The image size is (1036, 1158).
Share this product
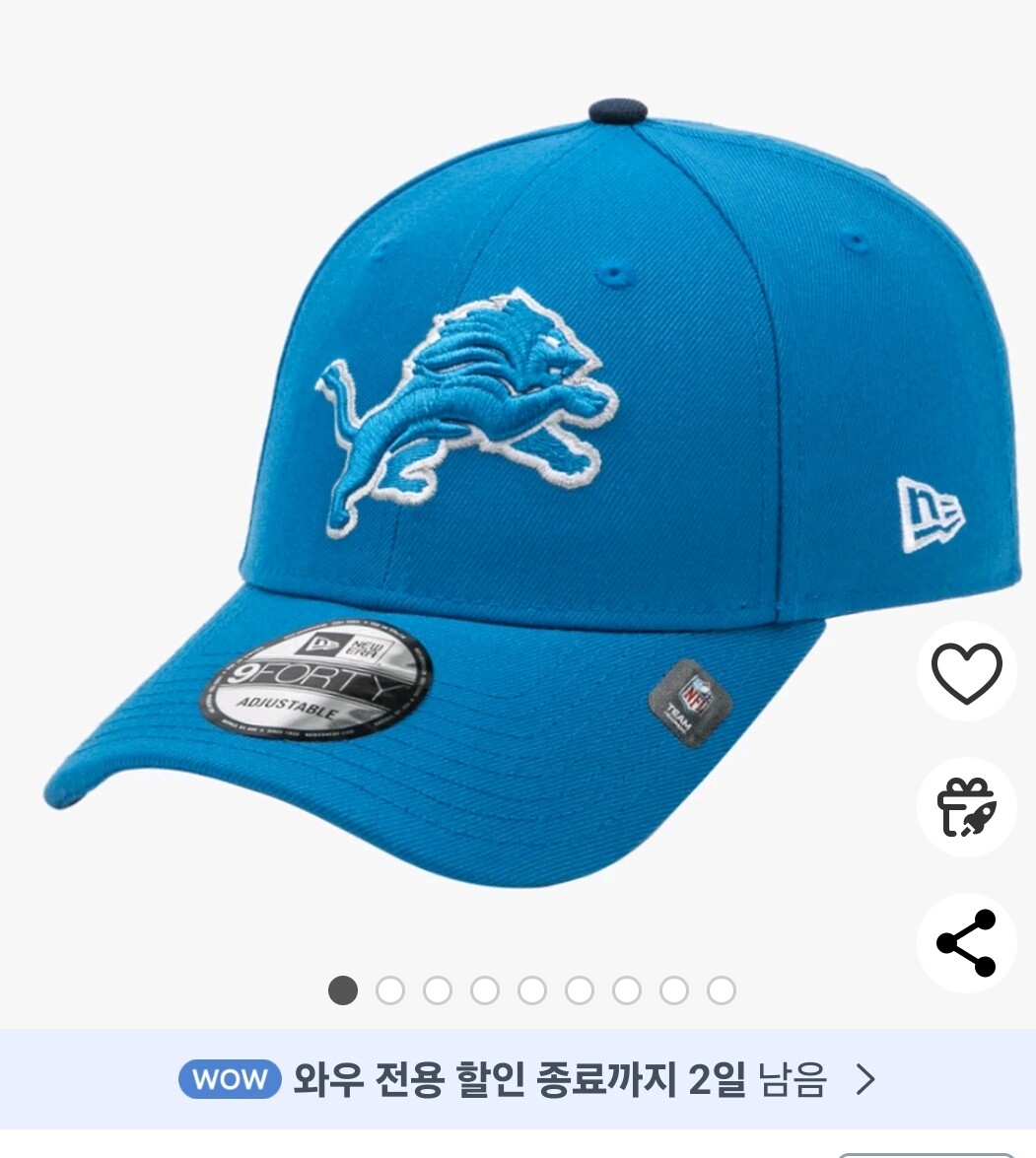pos(966,943)
